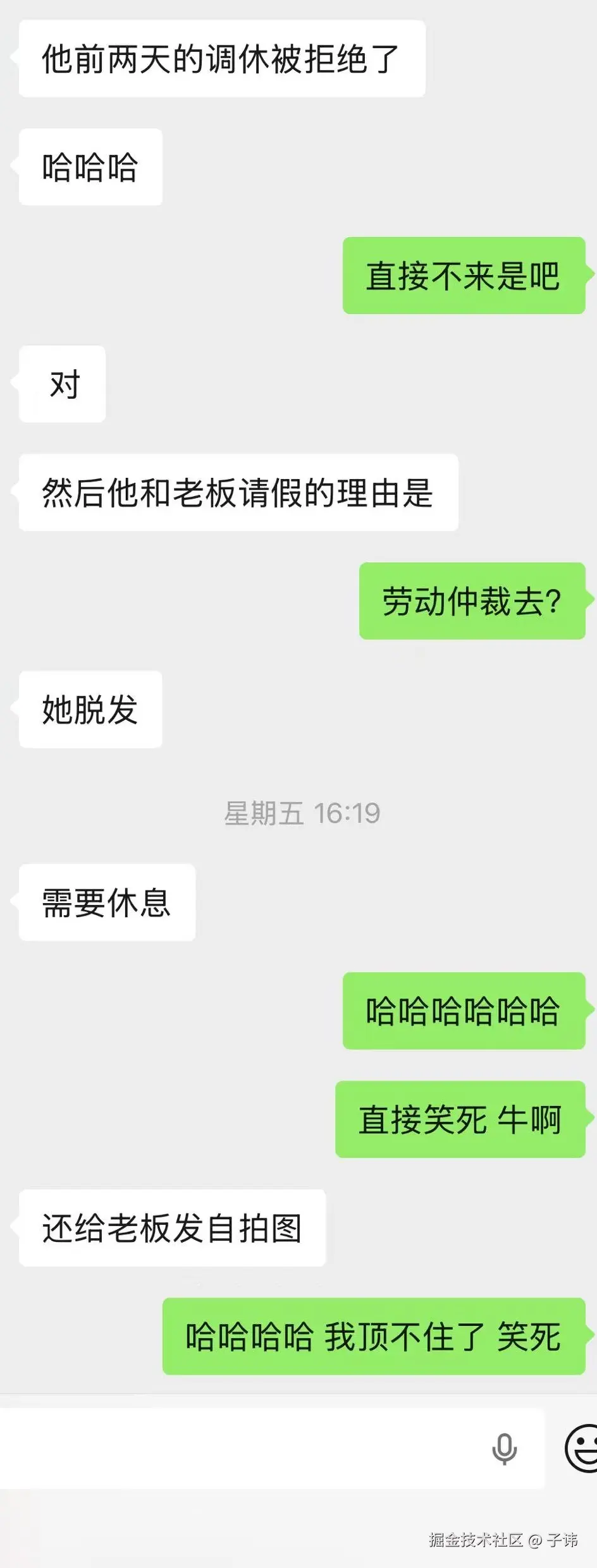The height and width of the screenshot is (1568, 597).
Task: Select the green bubble 直接不来是吧
Action: point(464,276)
